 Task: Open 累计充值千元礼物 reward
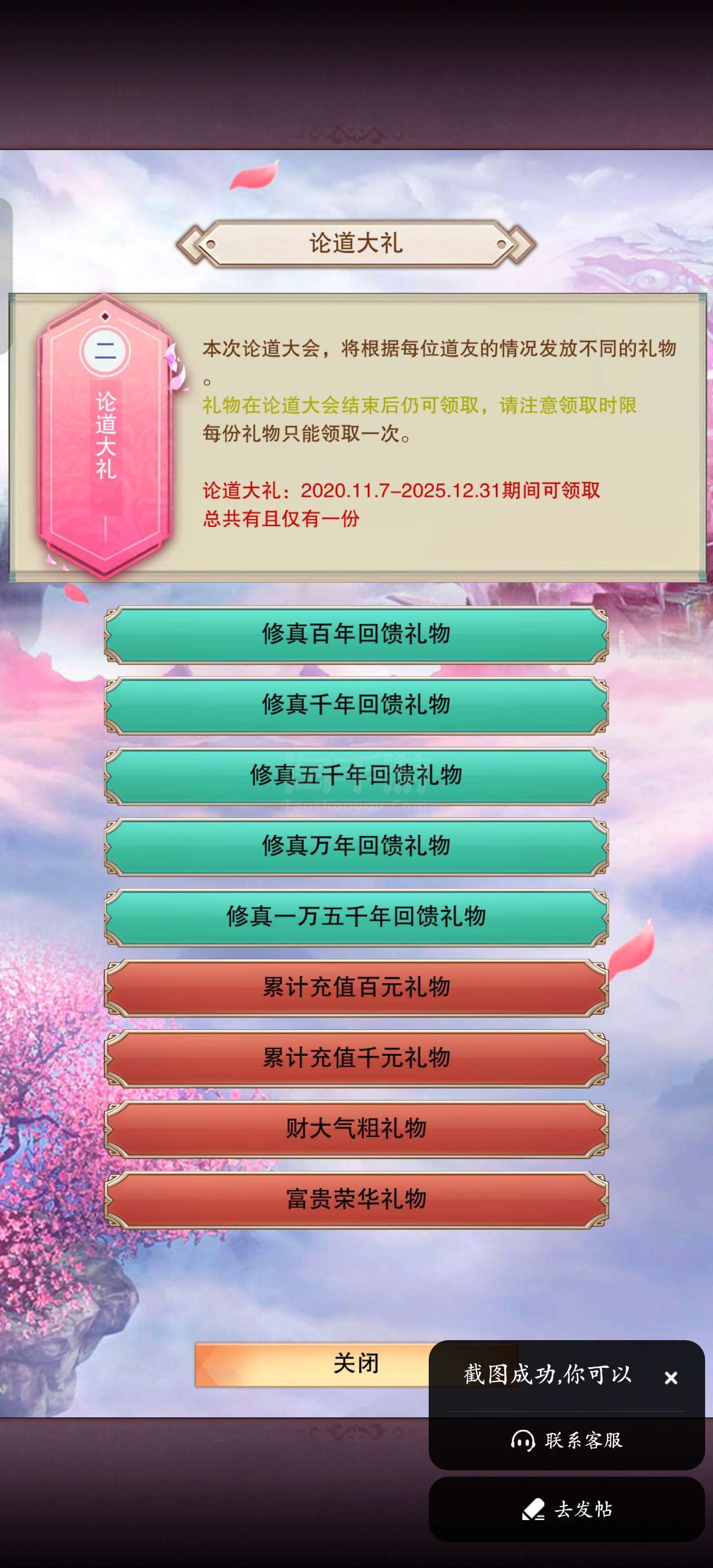coord(356,1058)
